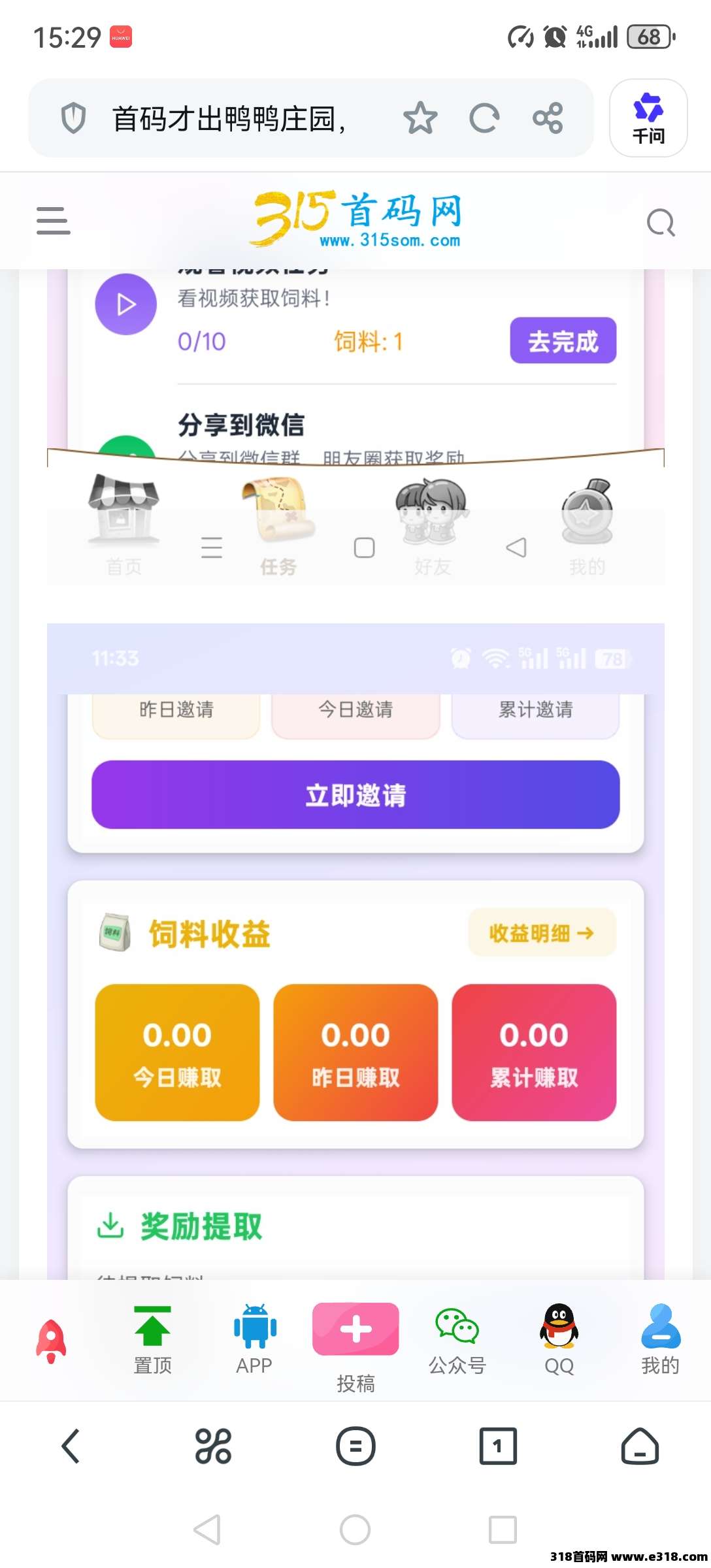
Task: Select the 今日邀请 tab
Action: pyautogui.click(x=355, y=710)
